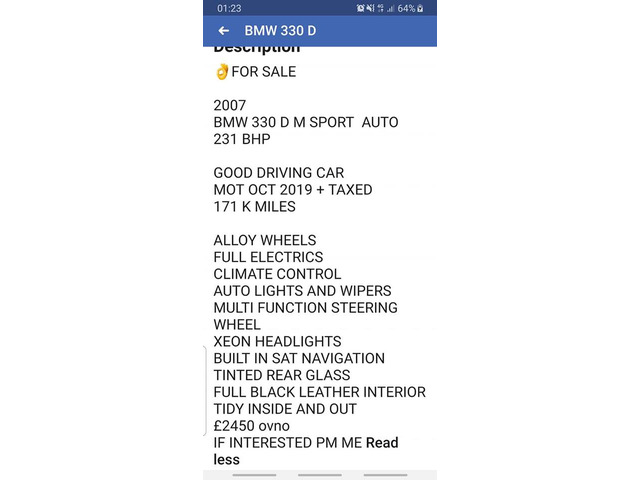Go back from the BMW 330 D listing
The height and width of the screenshot is (480, 640).
[x=224, y=31]
